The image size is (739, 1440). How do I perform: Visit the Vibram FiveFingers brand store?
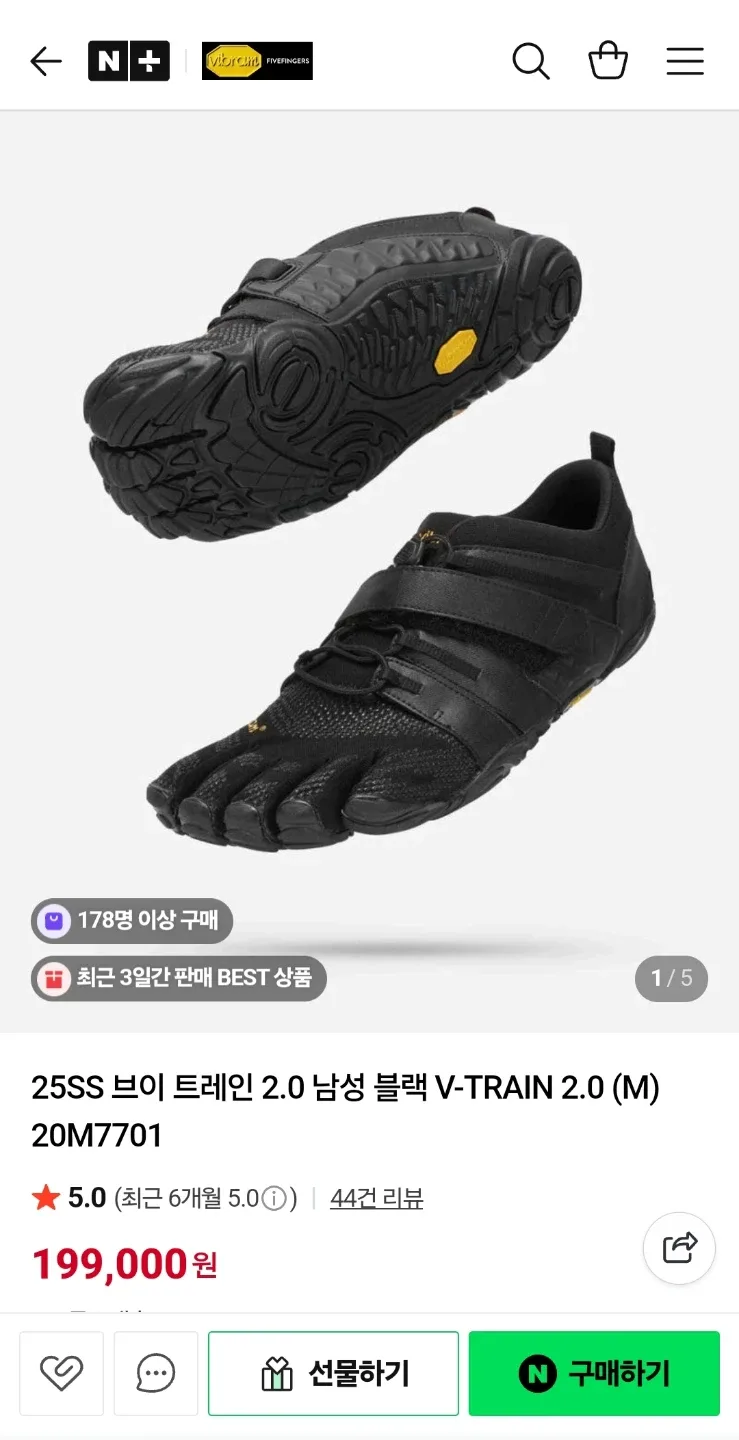[x=257, y=62]
